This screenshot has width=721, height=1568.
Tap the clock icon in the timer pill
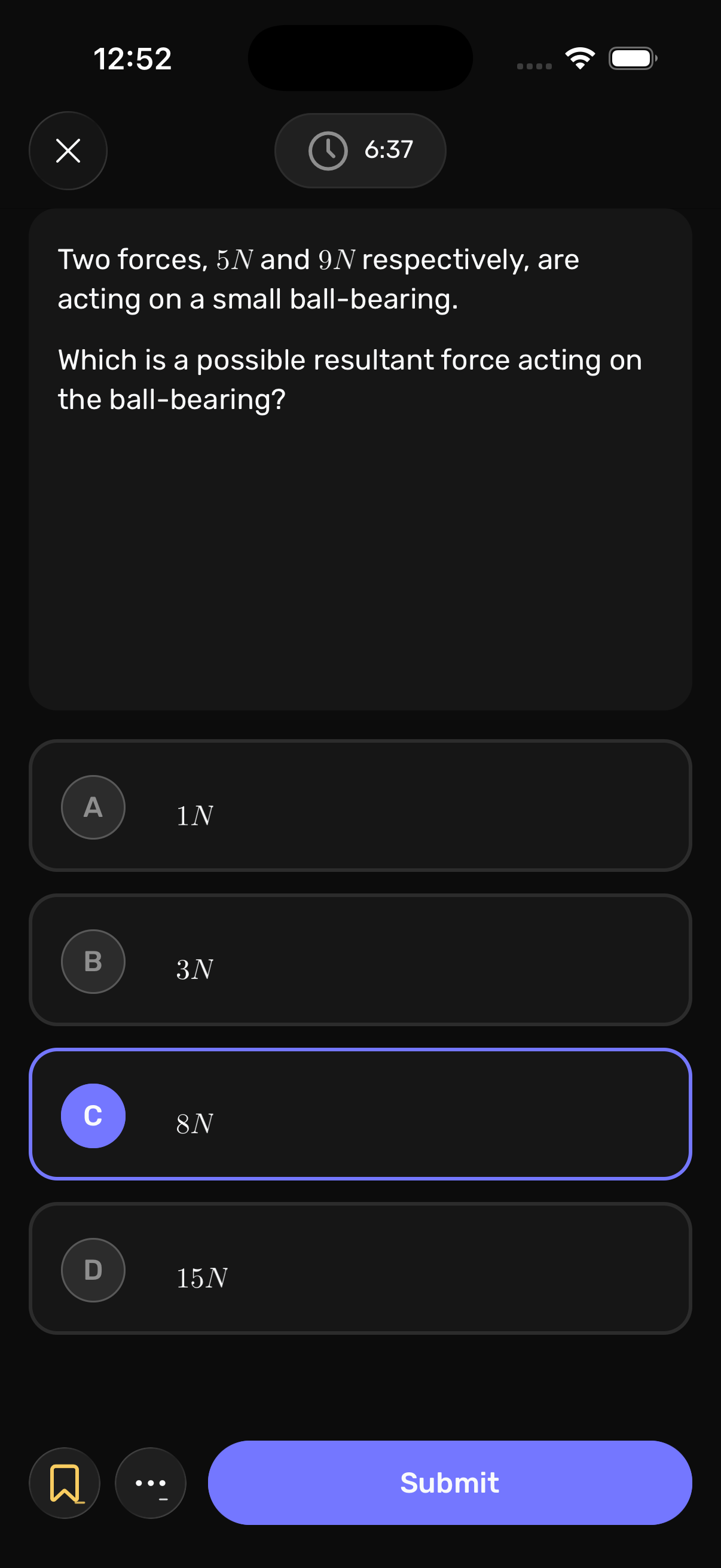[x=327, y=150]
